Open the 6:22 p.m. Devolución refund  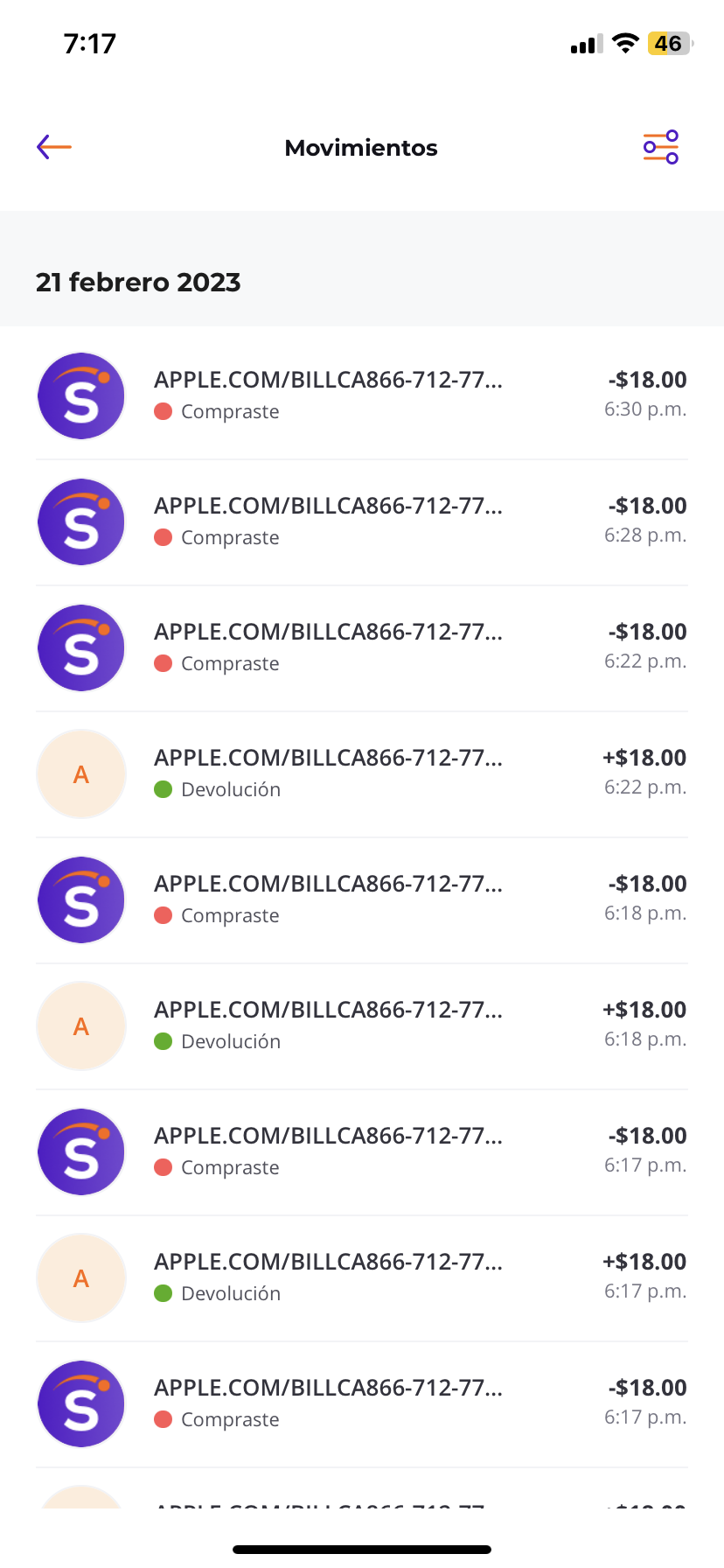[362, 773]
